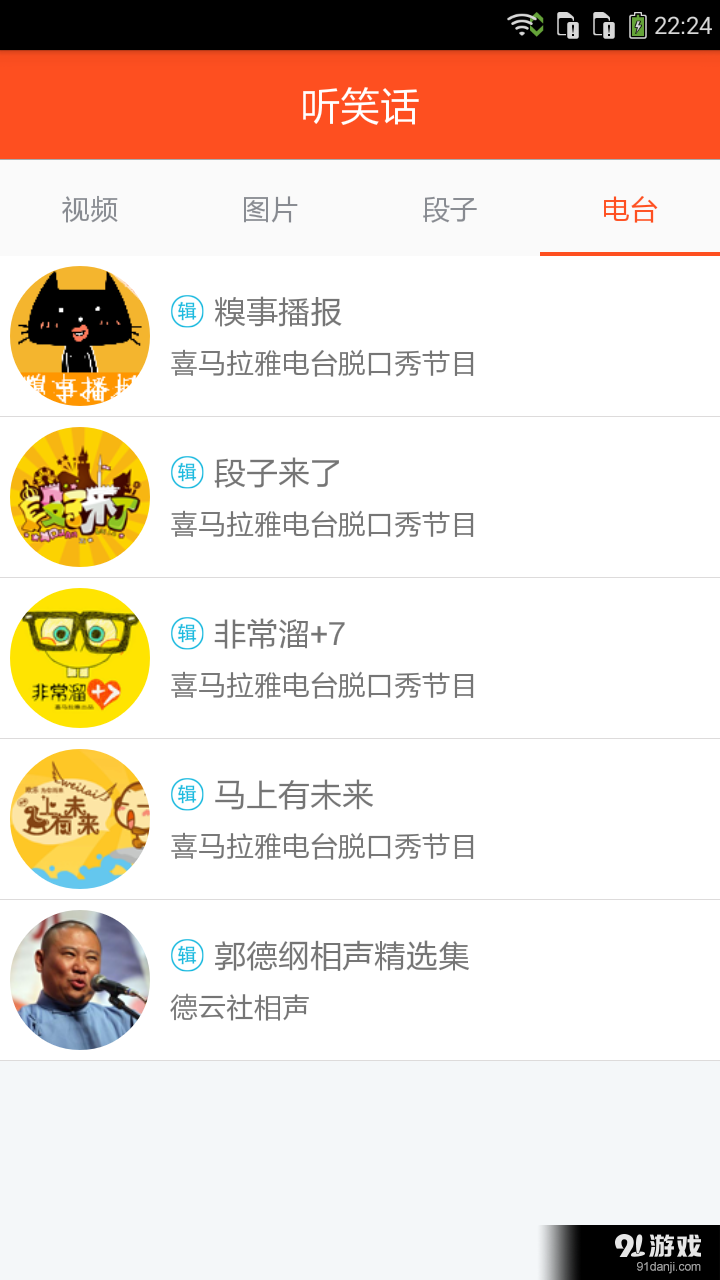Click the 辑 album icon beside 段子来了
Screen dimensions: 720x1280
[186, 474]
